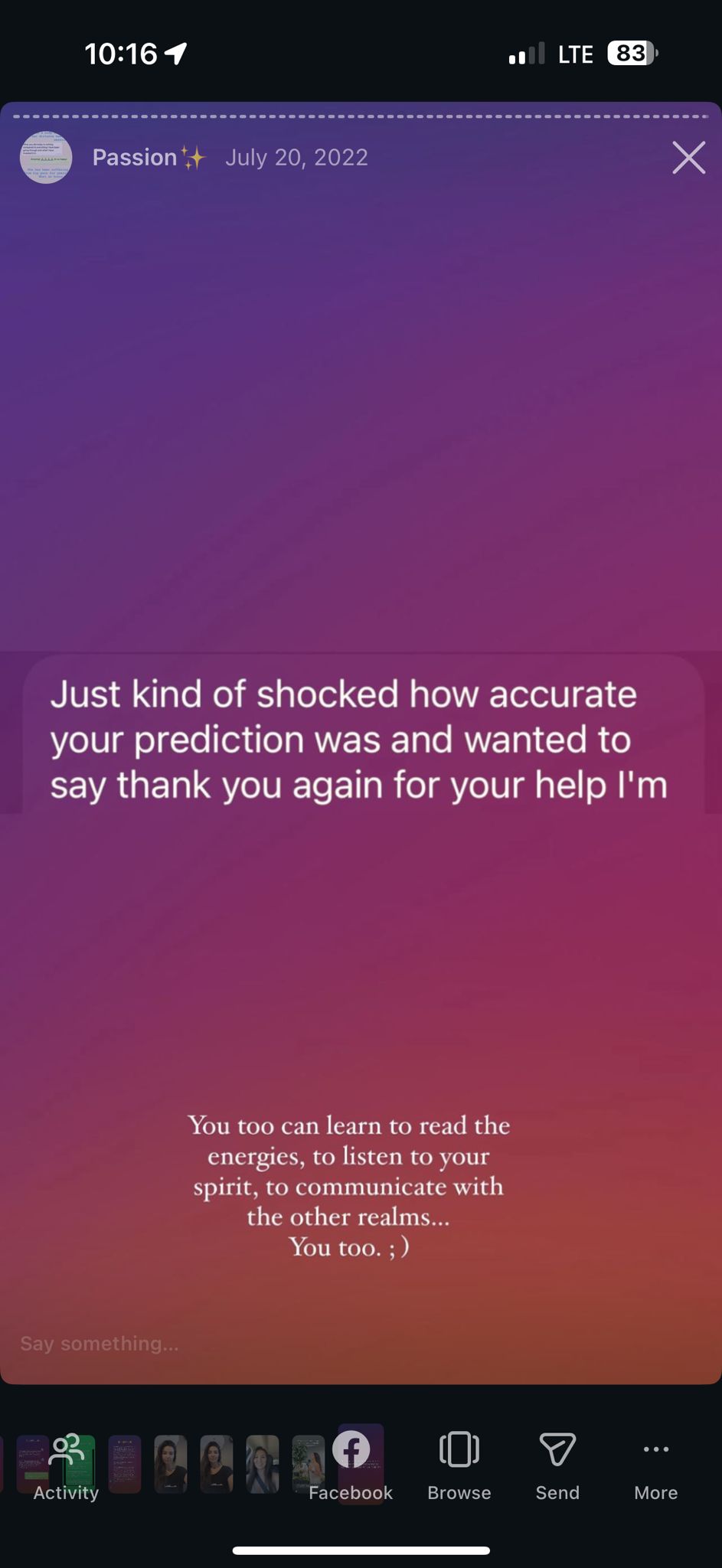The width and height of the screenshot is (722, 1568).
Task: Tap the clock showing 10:16
Action: [x=123, y=53]
